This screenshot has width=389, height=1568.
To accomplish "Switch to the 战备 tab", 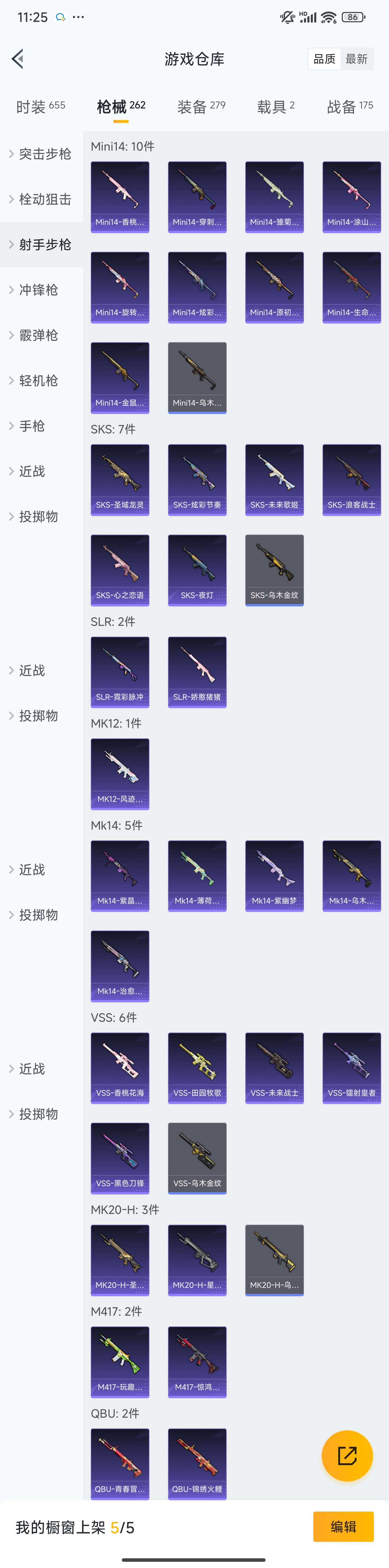I will pos(350,107).
